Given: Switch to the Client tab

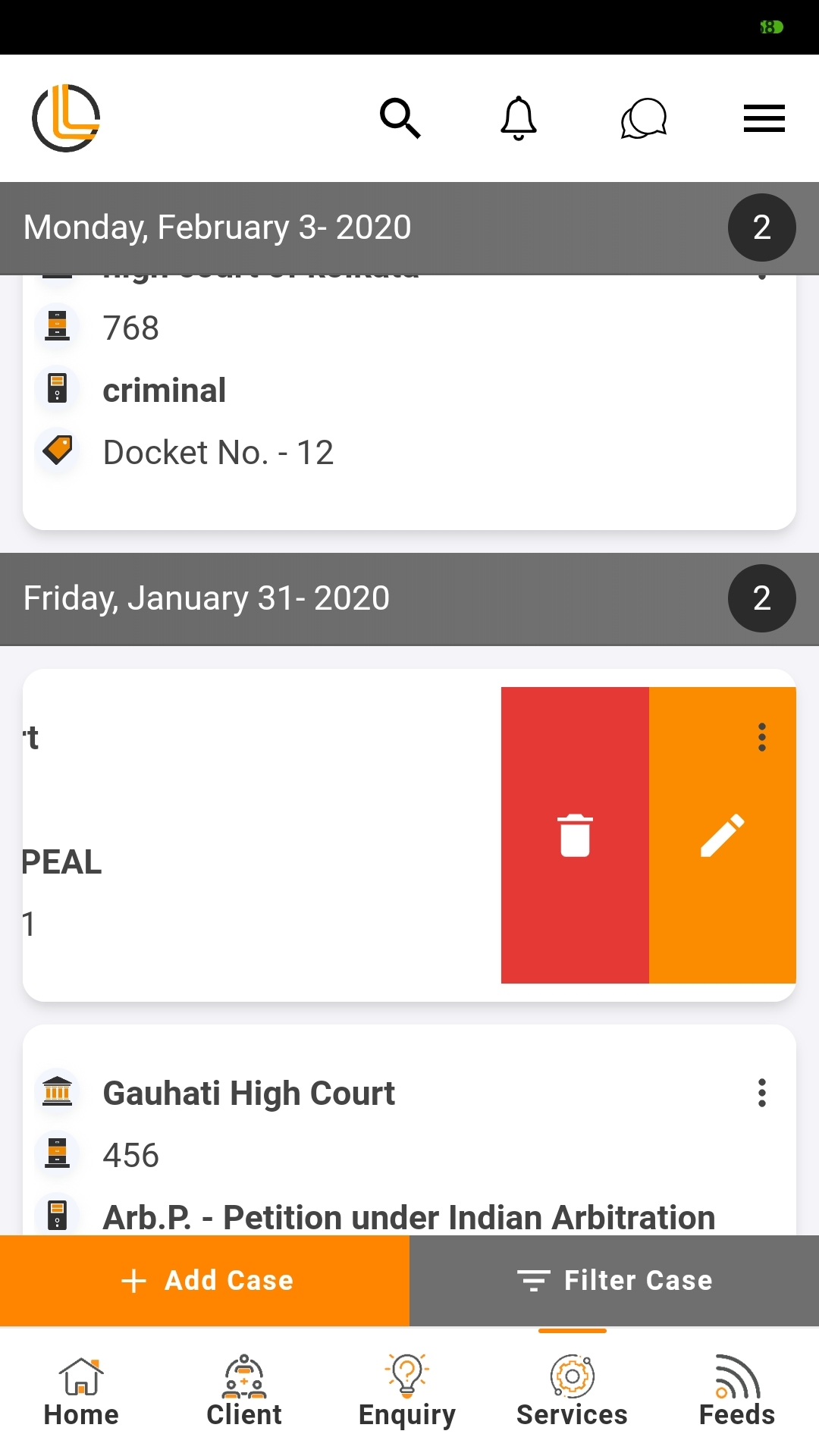Looking at the screenshot, I should tap(244, 1392).
